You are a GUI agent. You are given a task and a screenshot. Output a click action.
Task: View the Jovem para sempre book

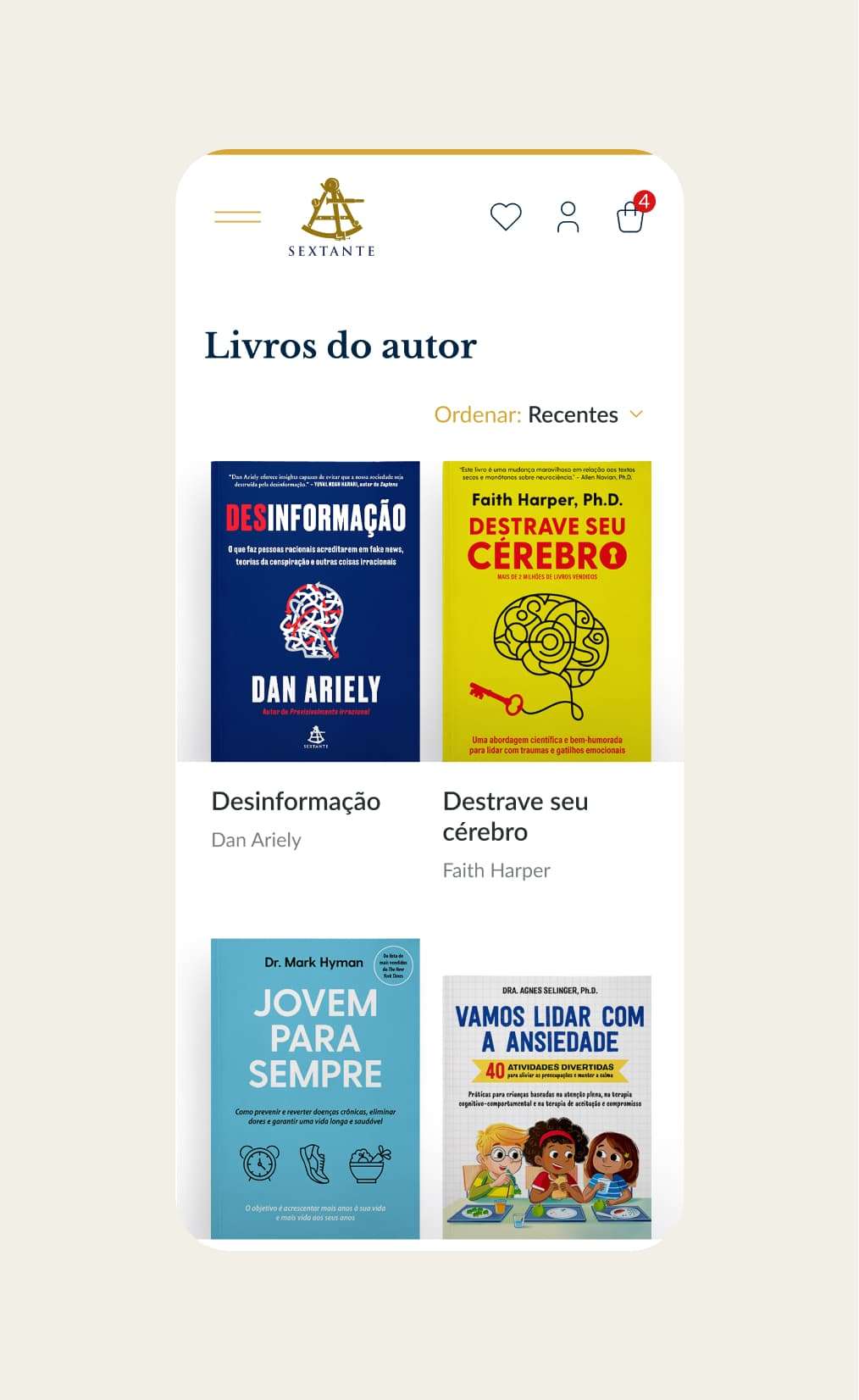[315, 1087]
